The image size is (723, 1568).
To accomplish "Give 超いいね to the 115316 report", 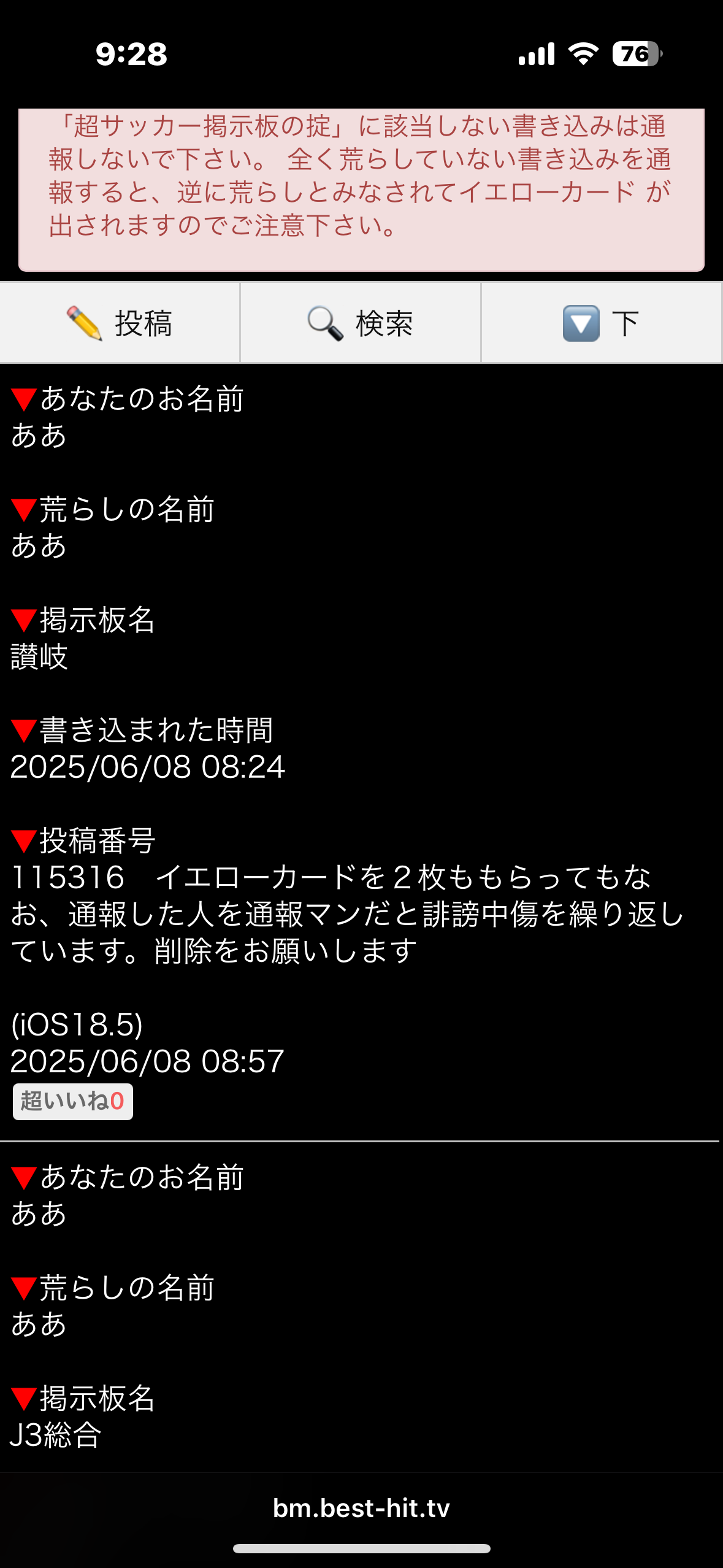I will pos(73,1102).
